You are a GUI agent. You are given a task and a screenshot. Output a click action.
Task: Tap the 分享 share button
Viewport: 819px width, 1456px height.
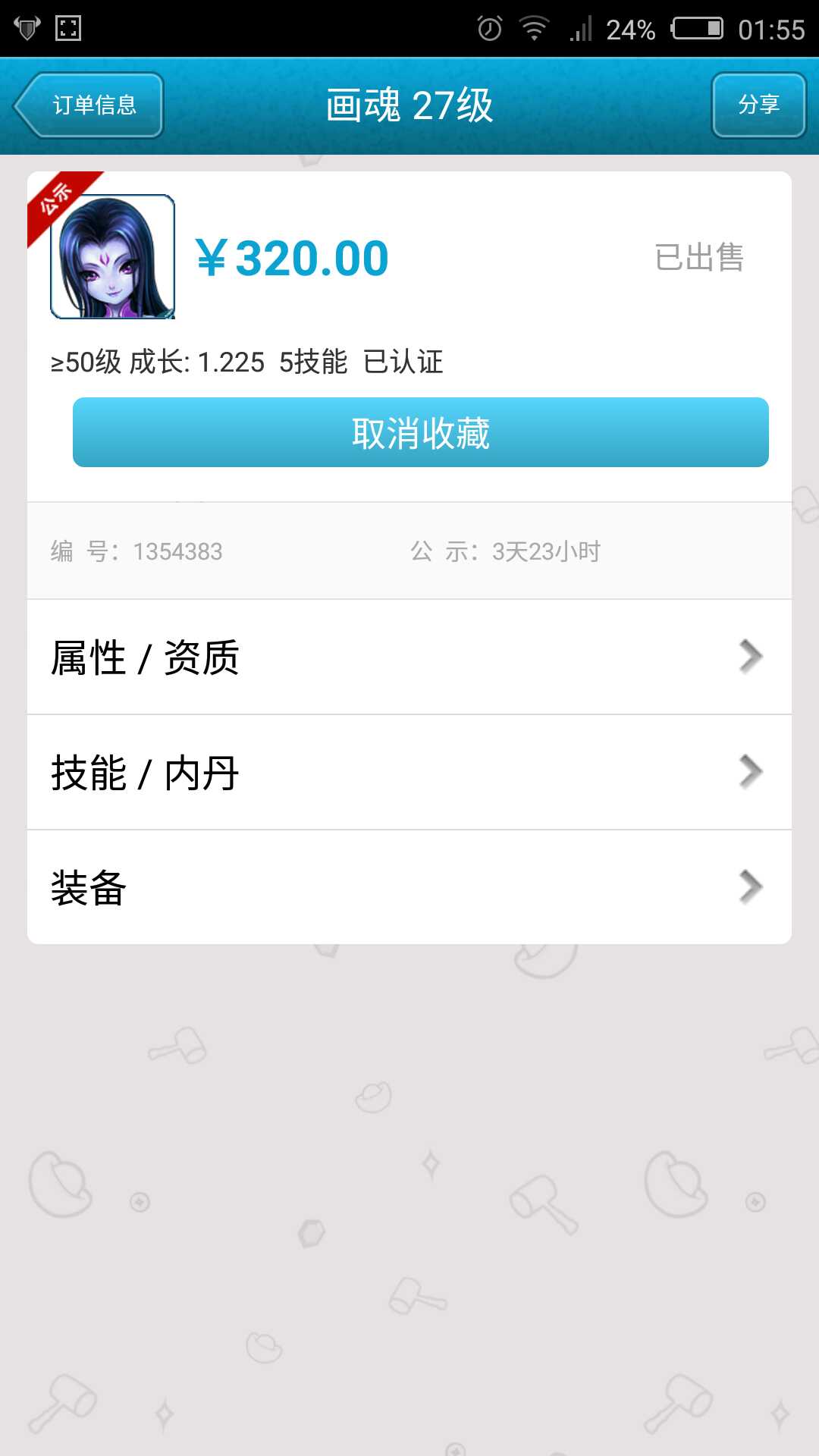(758, 105)
